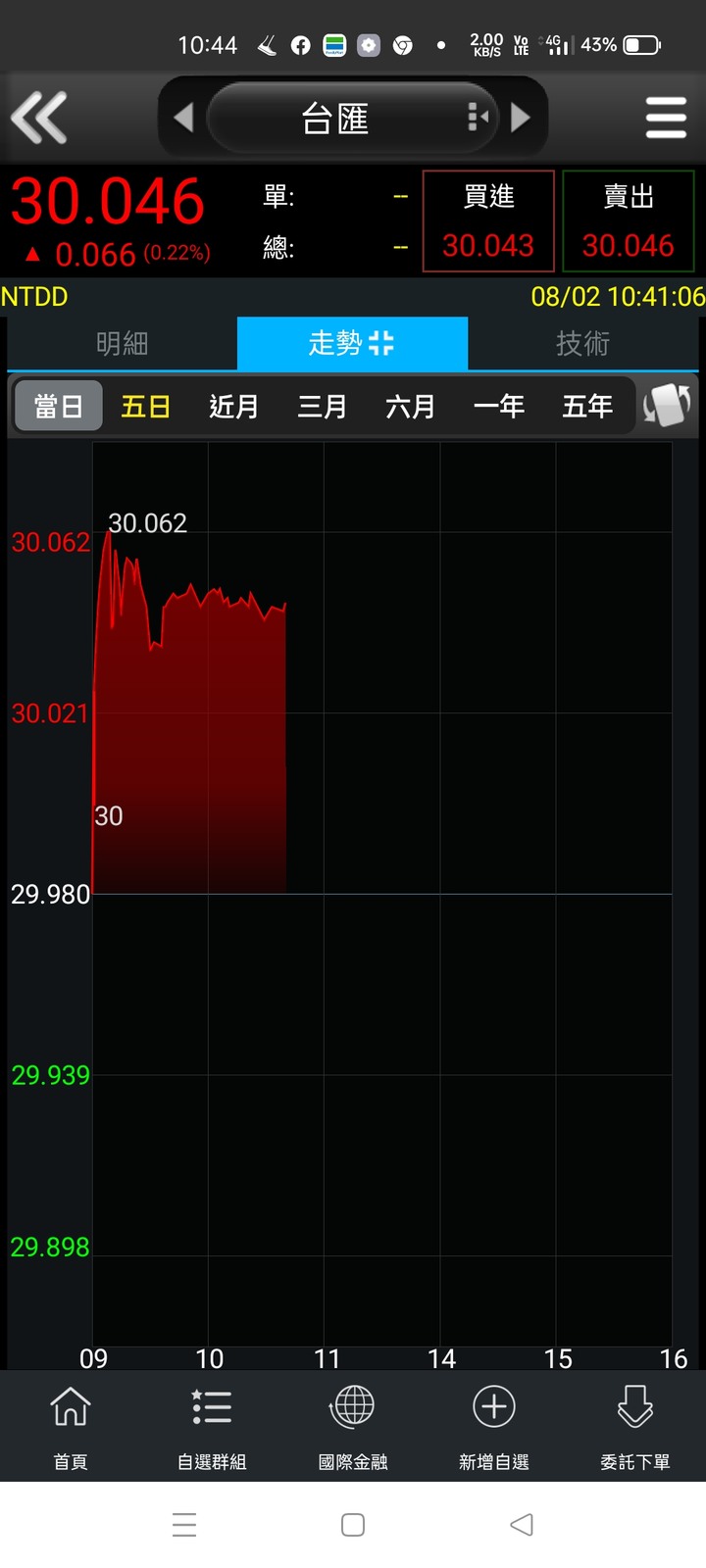706x1568 pixels.
Task: Select the 走勢 trend tab
Action: click(352, 343)
